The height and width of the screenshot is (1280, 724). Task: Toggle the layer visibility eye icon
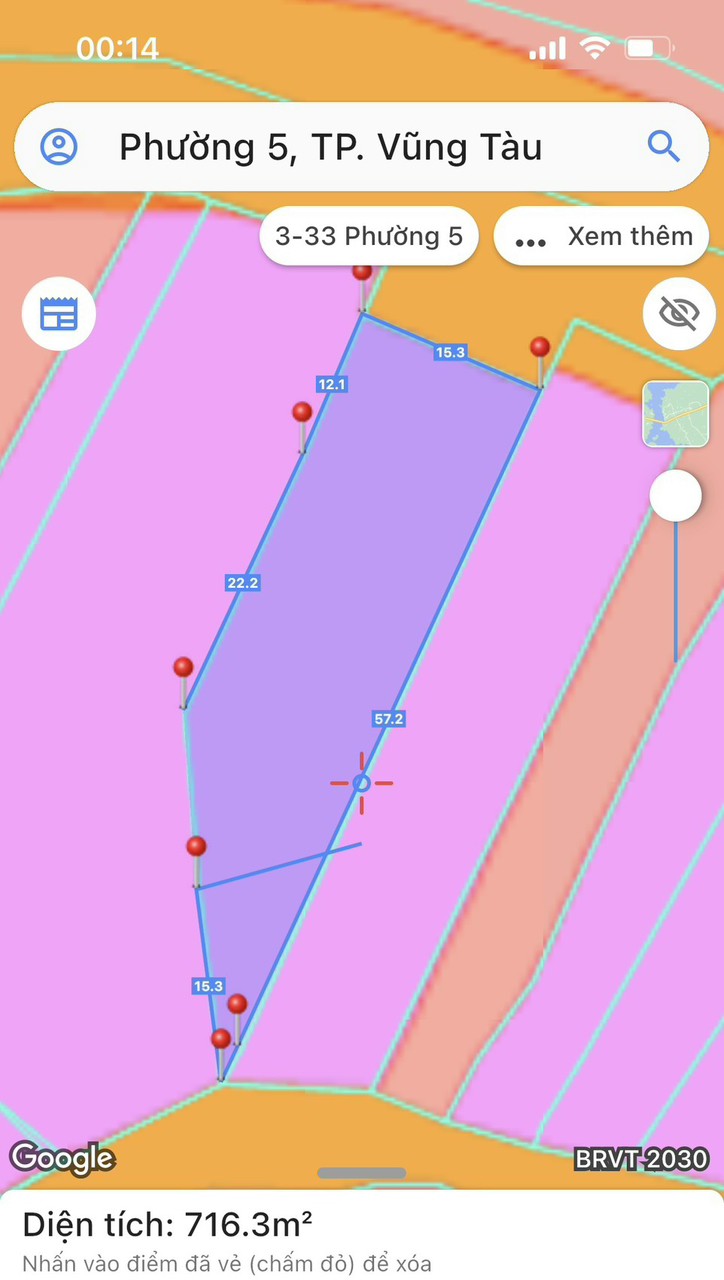tap(679, 314)
